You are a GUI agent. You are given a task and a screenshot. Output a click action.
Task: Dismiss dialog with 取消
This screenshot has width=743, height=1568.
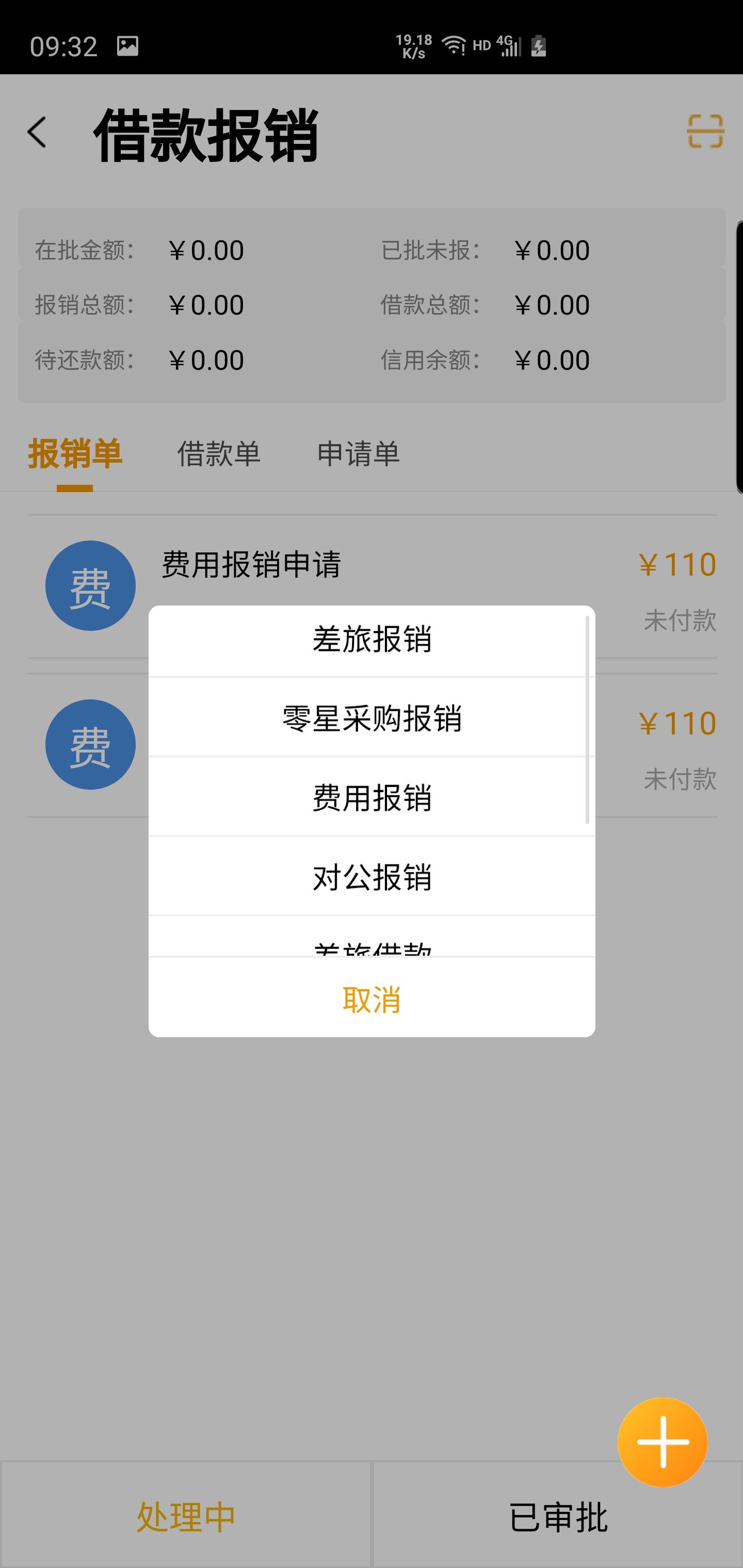point(372,999)
